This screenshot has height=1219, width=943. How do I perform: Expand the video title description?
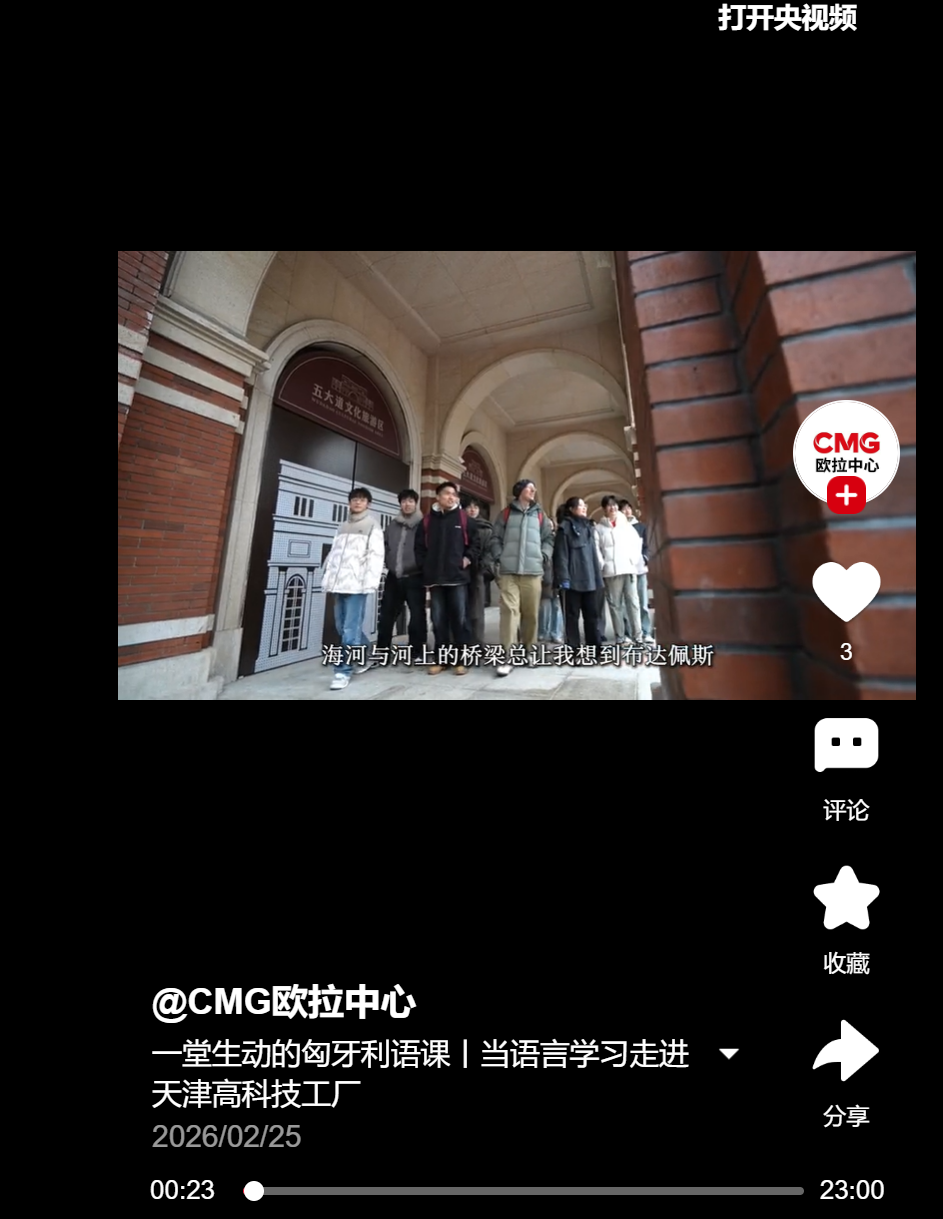(729, 1054)
